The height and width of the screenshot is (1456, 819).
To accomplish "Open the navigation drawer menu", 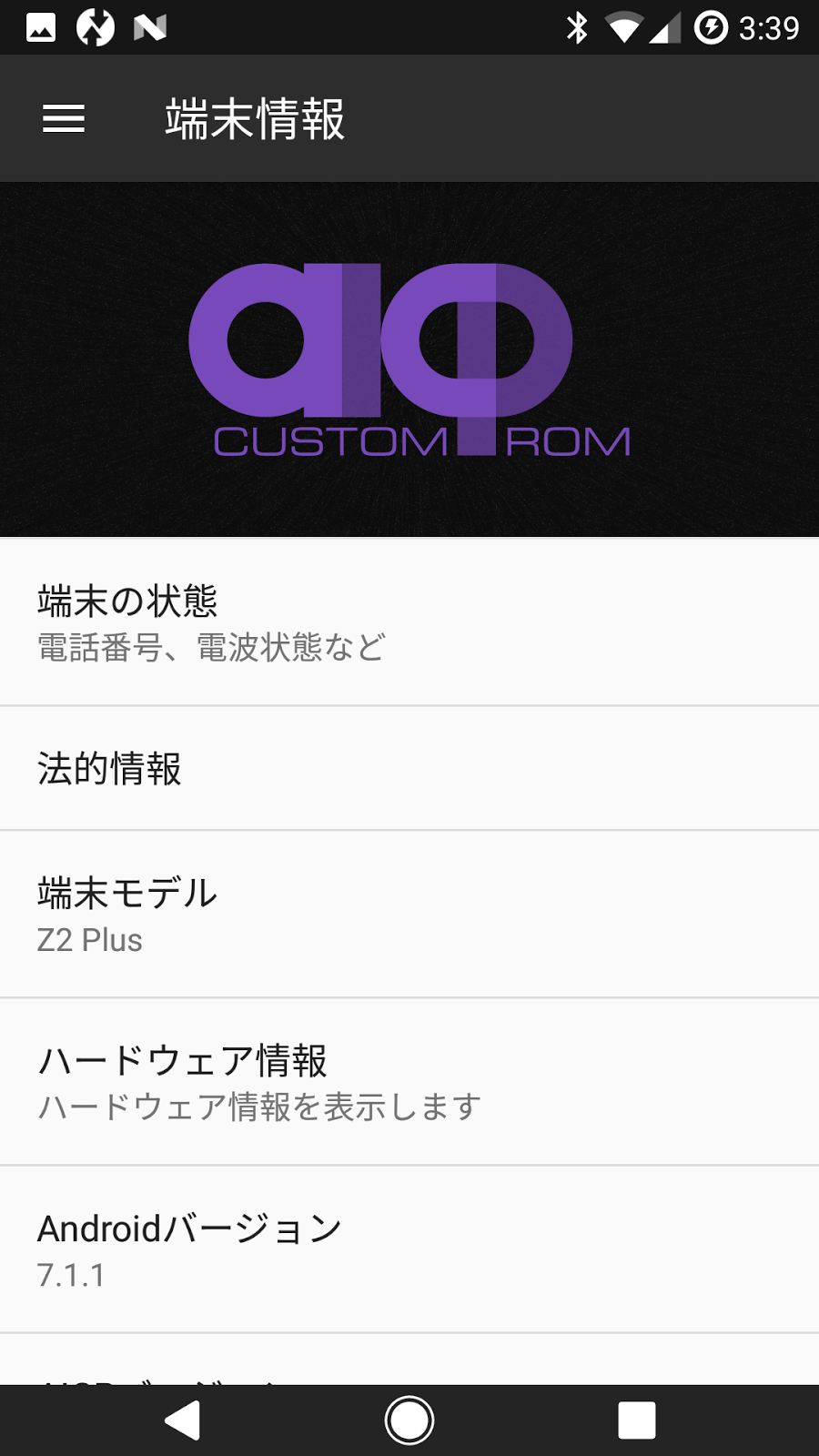I will (x=64, y=118).
